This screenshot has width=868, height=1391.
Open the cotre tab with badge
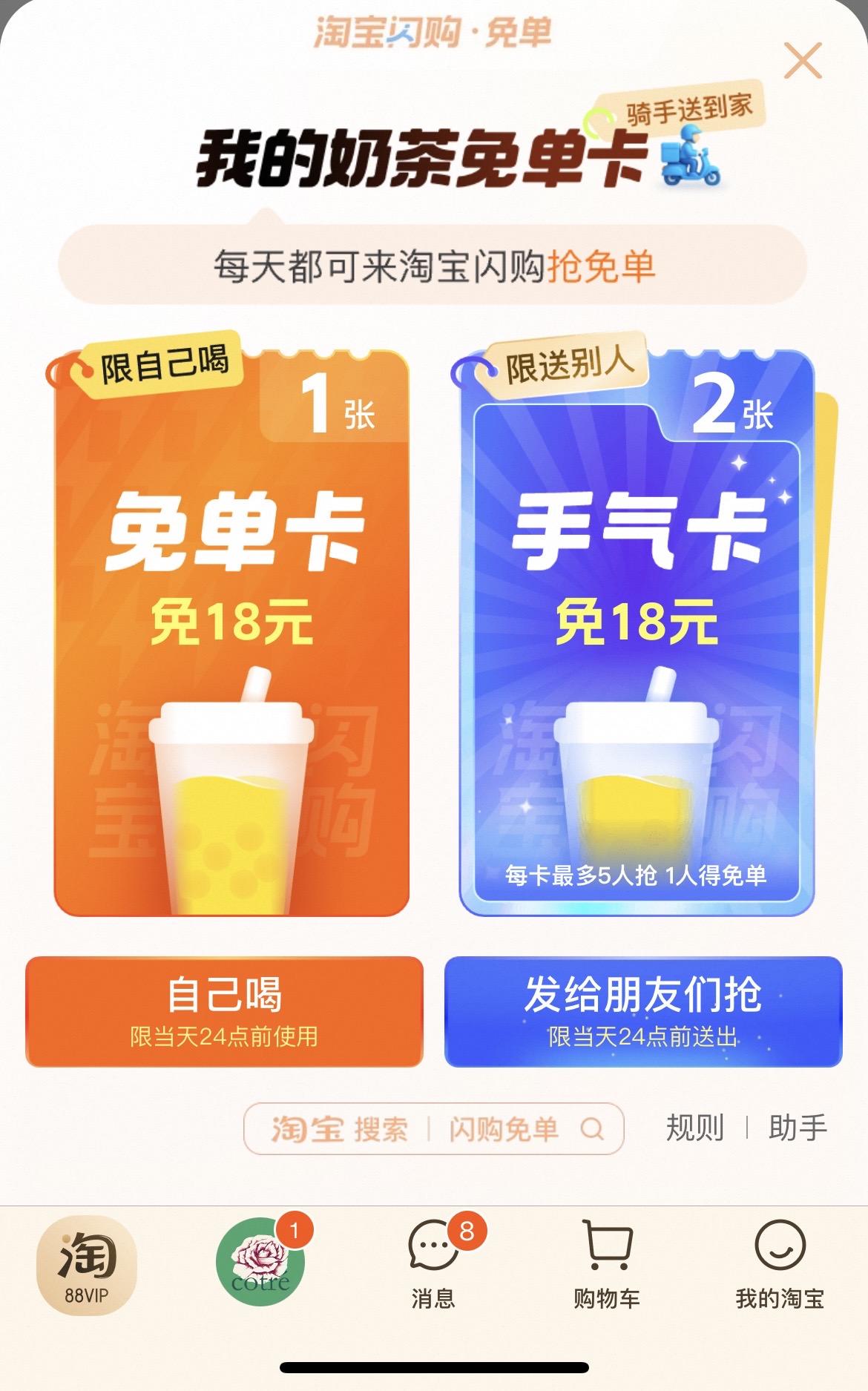[261, 1262]
